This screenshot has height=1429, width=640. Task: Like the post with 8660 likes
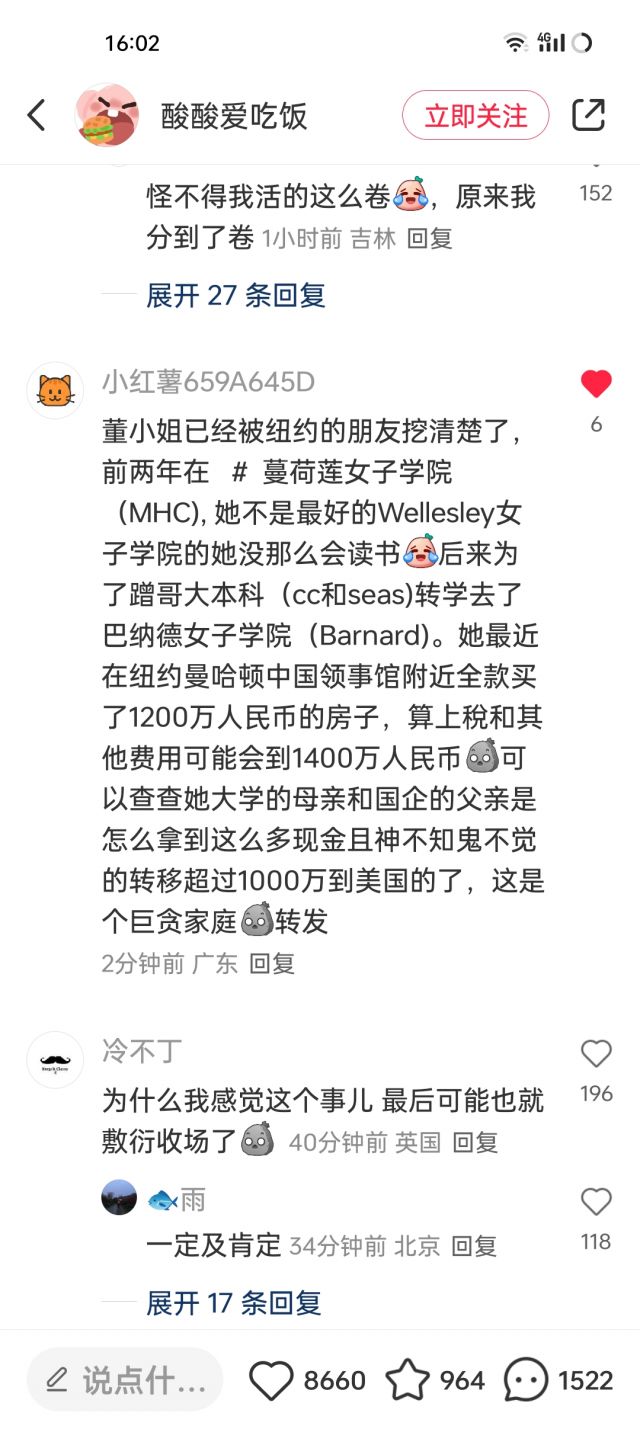[x=271, y=1381]
